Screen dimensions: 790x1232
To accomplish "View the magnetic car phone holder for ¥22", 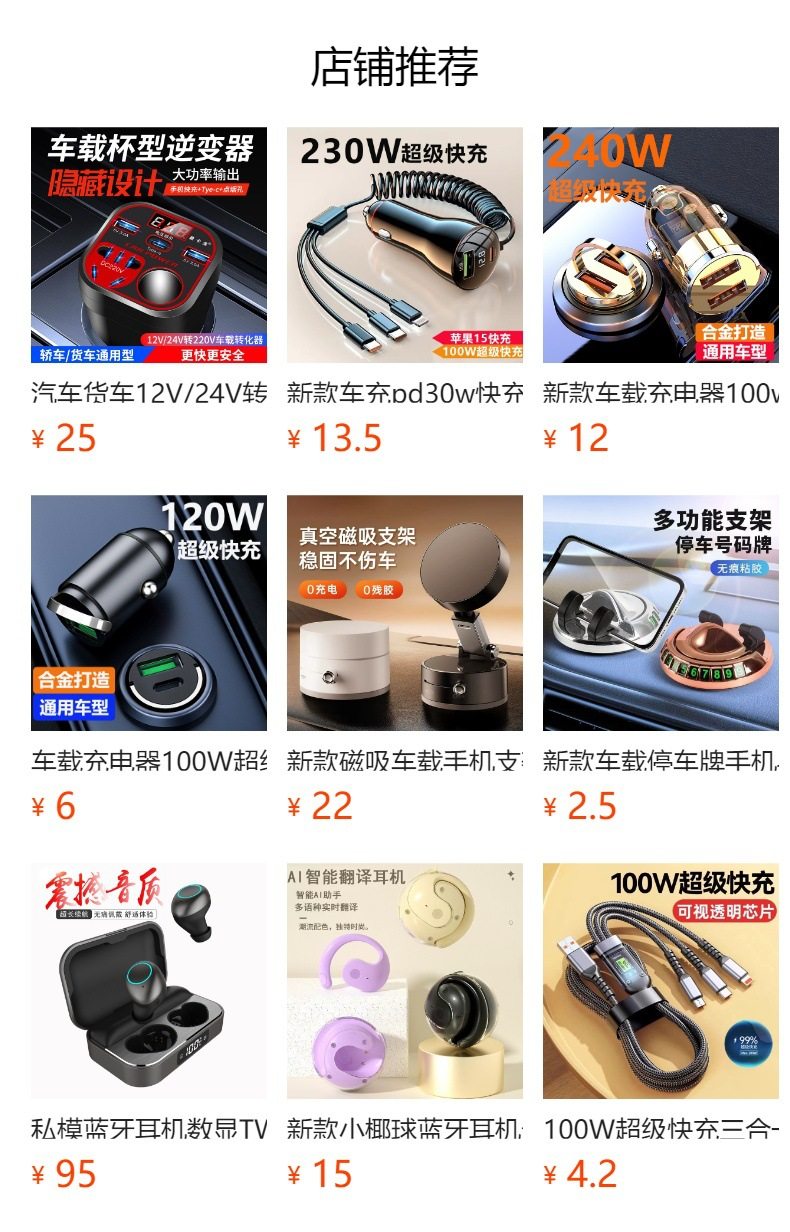I will point(405,613).
